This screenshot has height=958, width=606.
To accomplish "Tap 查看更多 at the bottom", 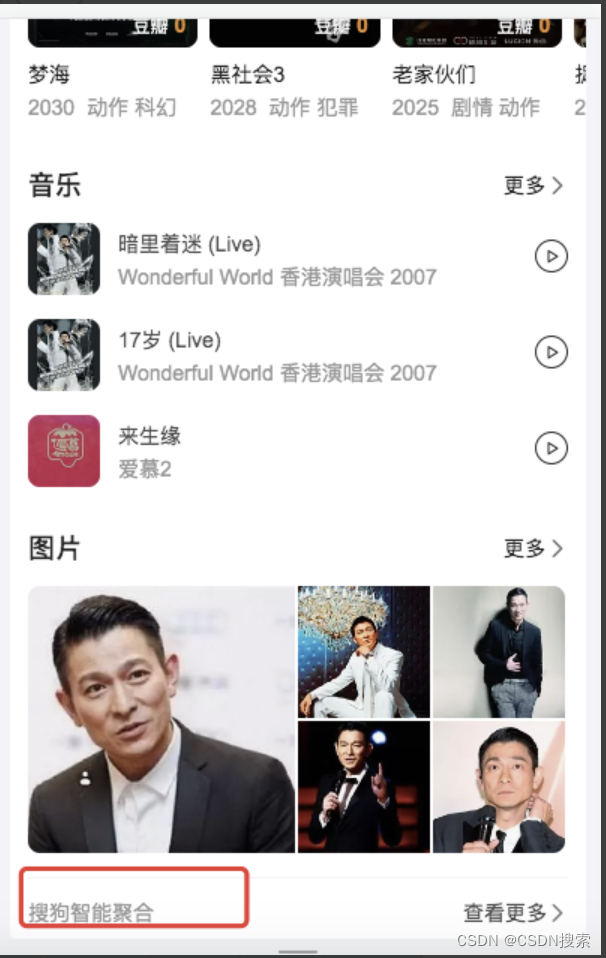I will point(513,912).
